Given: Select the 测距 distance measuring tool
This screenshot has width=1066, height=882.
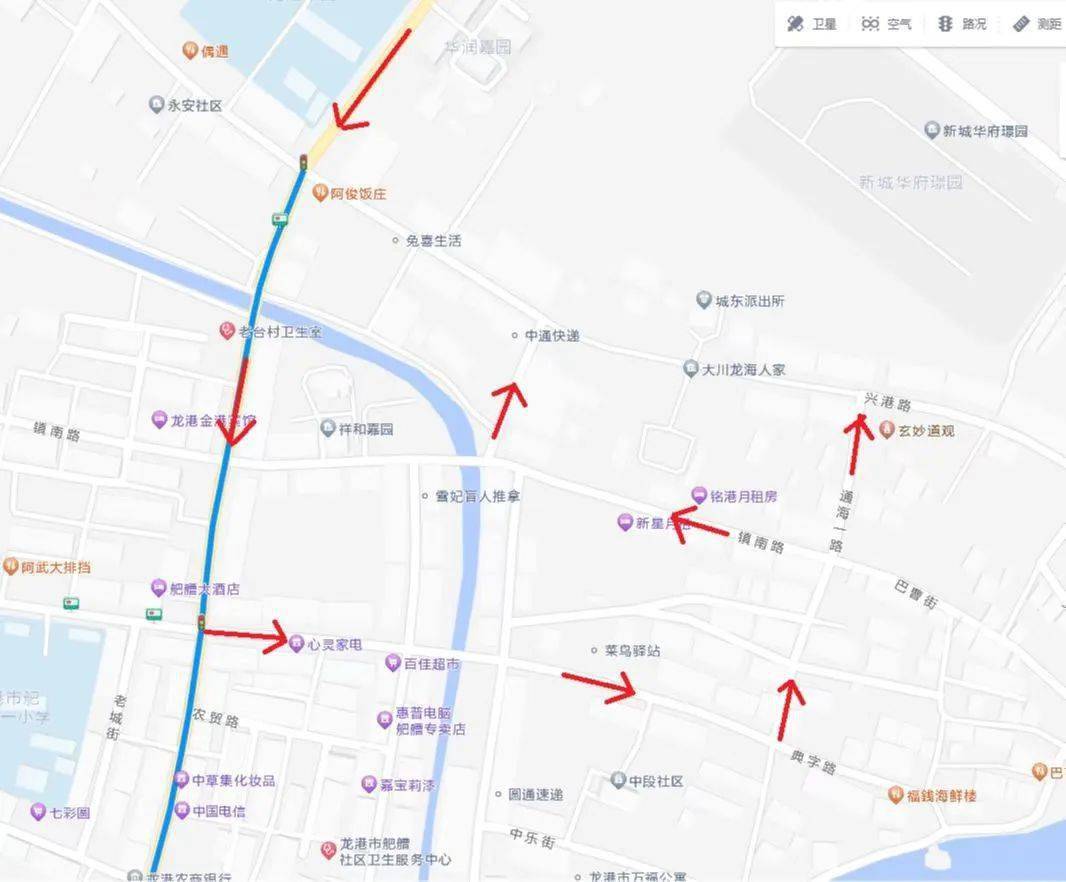Looking at the screenshot, I should 1036,24.
